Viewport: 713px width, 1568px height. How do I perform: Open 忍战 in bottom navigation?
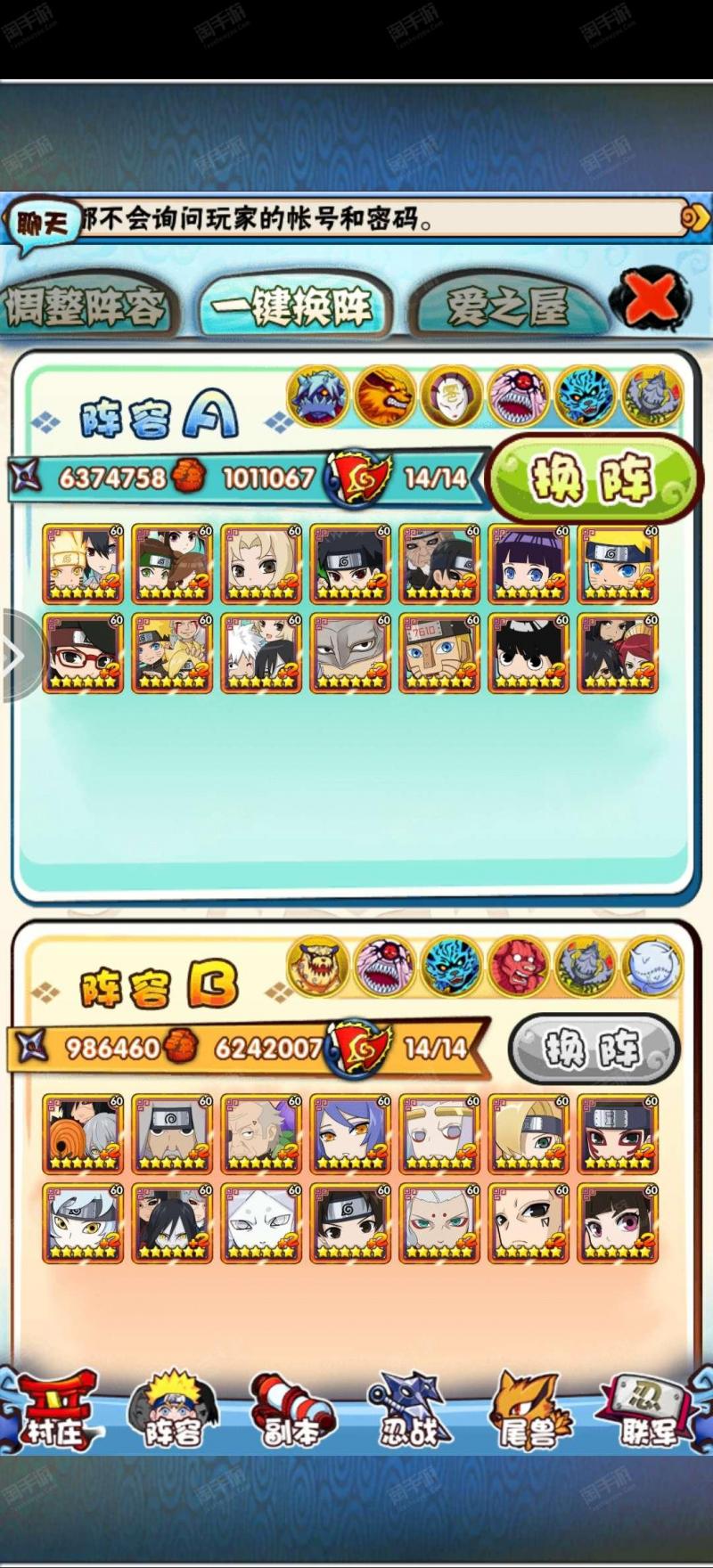tap(410, 1410)
